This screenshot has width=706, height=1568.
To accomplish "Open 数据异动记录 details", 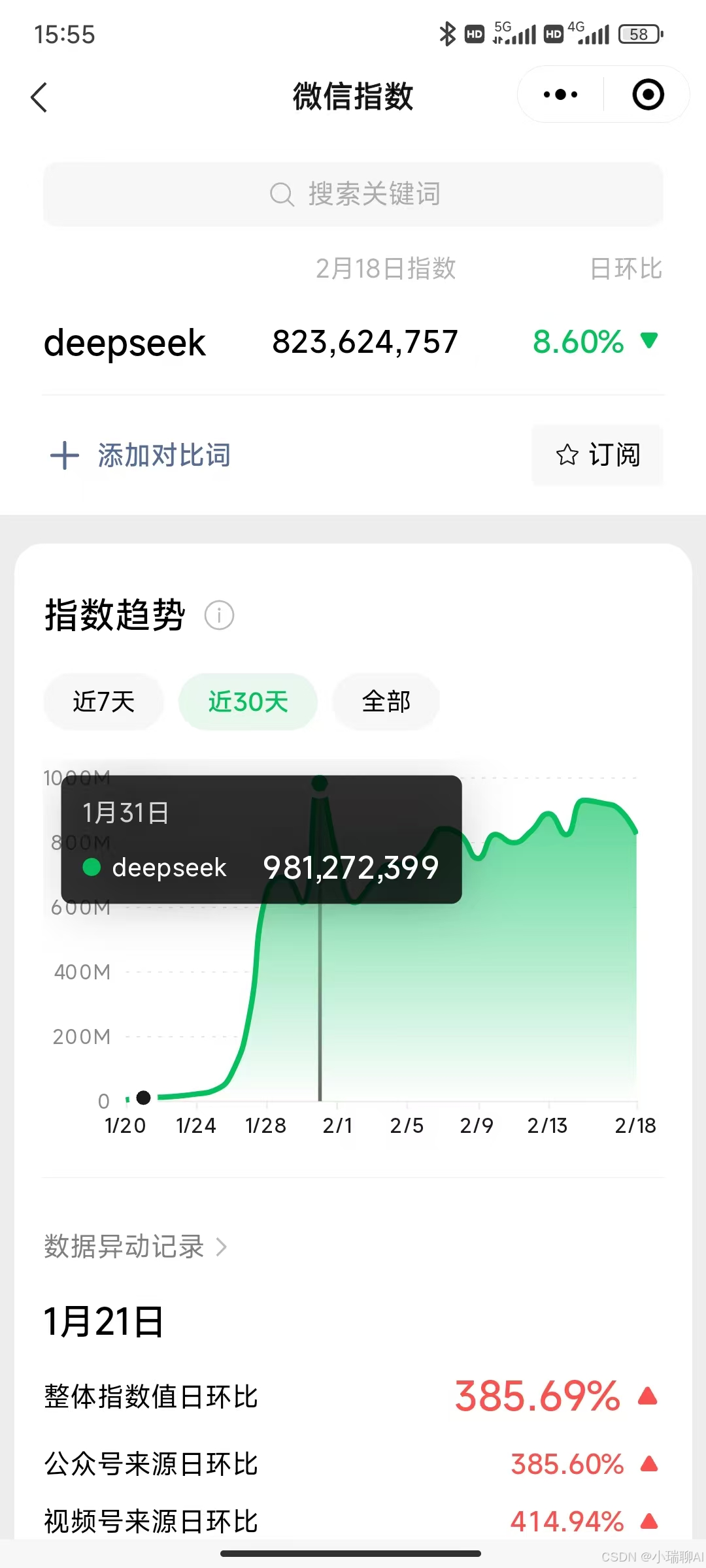I will [x=135, y=1247].
